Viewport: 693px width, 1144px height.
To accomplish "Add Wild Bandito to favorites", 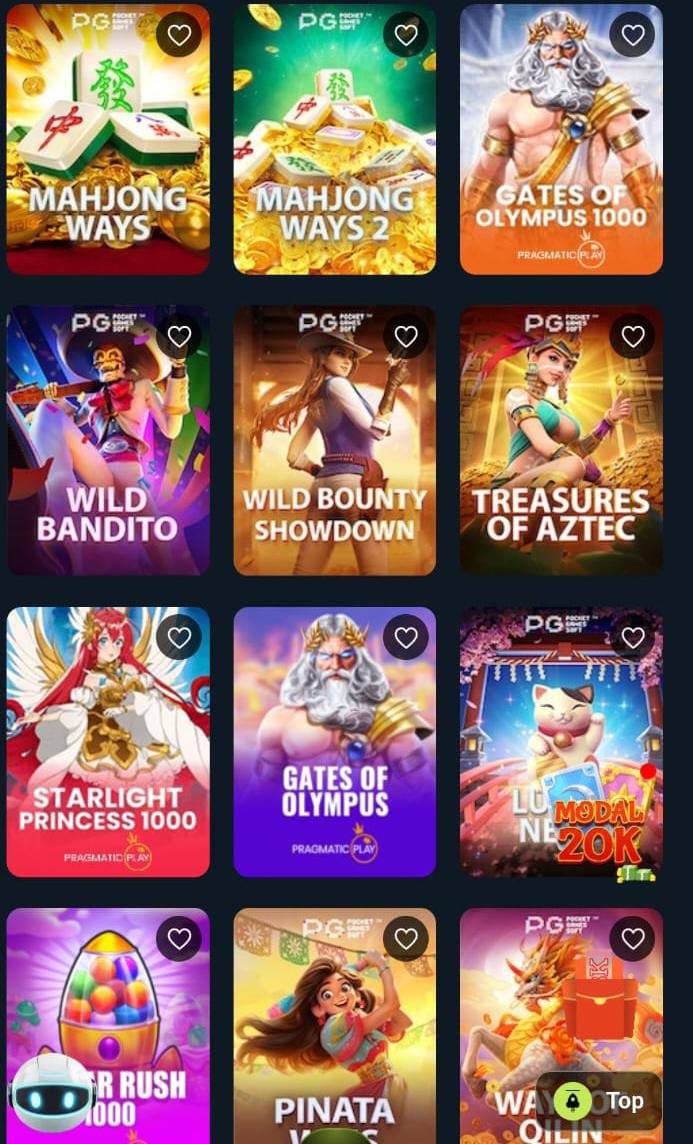I will (x=179, y=337).
